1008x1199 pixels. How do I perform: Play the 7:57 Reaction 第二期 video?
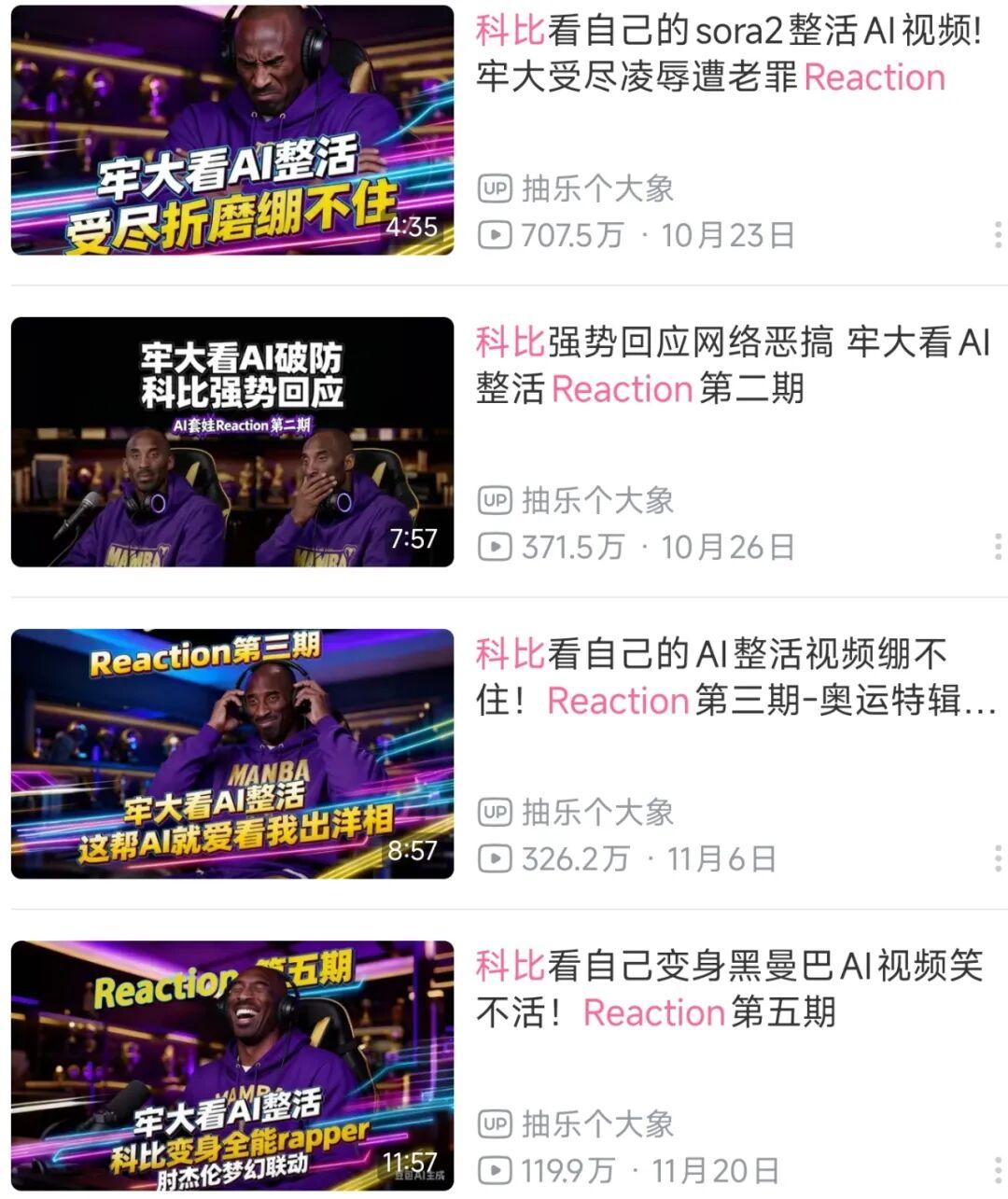pyautogui.click(x=232, y=442)
